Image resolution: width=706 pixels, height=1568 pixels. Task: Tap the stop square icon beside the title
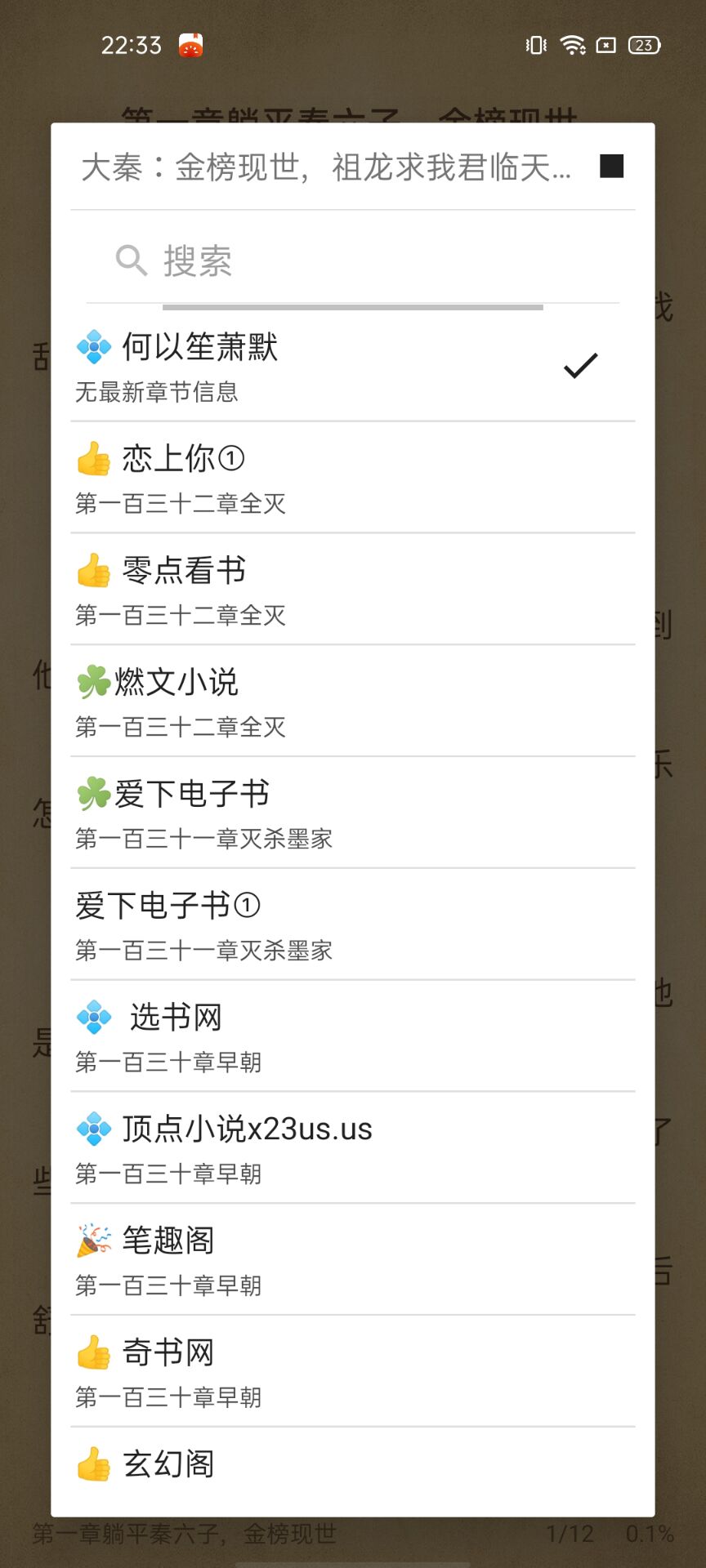click(x=611, y=167)
